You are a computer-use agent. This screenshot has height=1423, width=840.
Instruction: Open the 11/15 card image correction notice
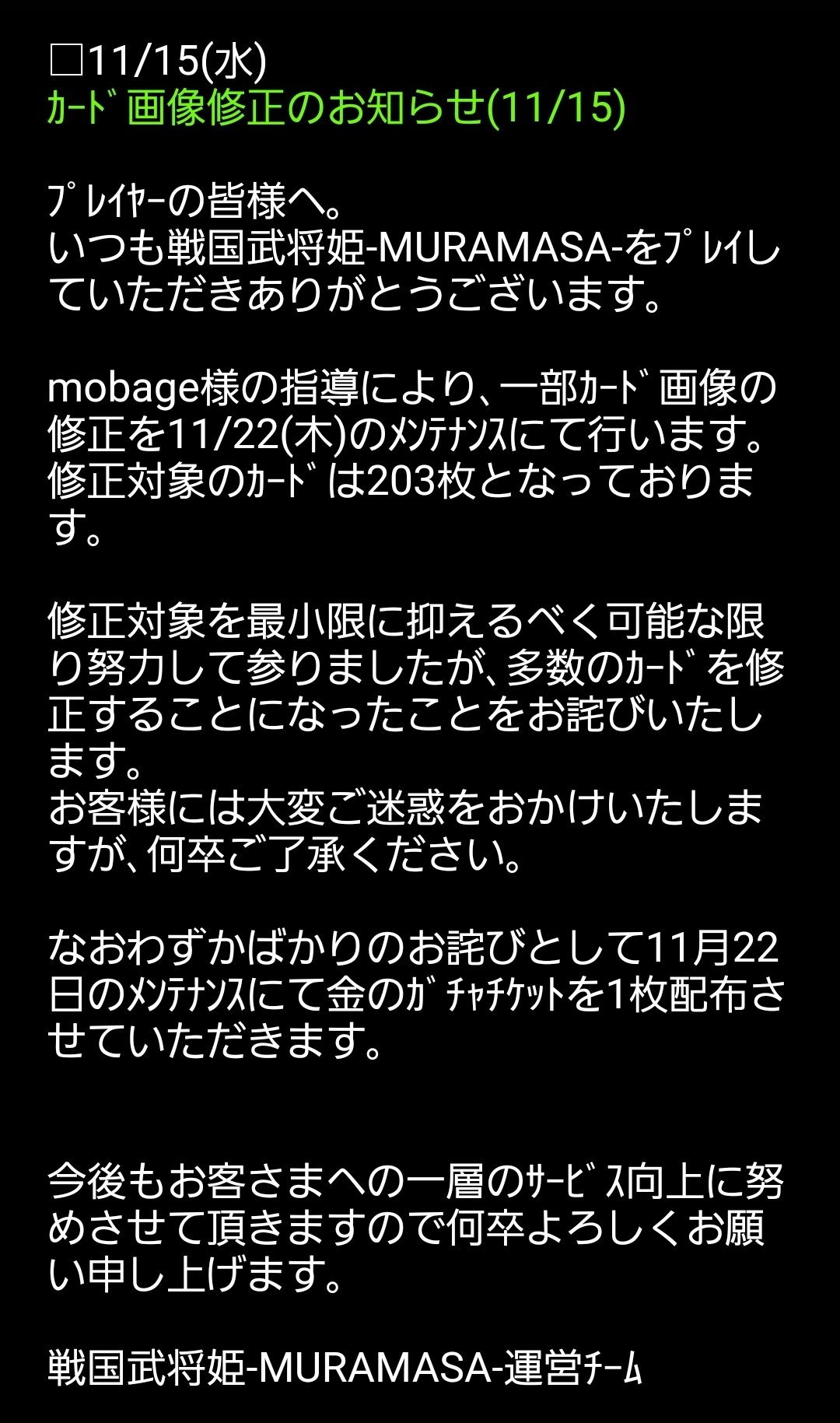(x=336, y=107)
